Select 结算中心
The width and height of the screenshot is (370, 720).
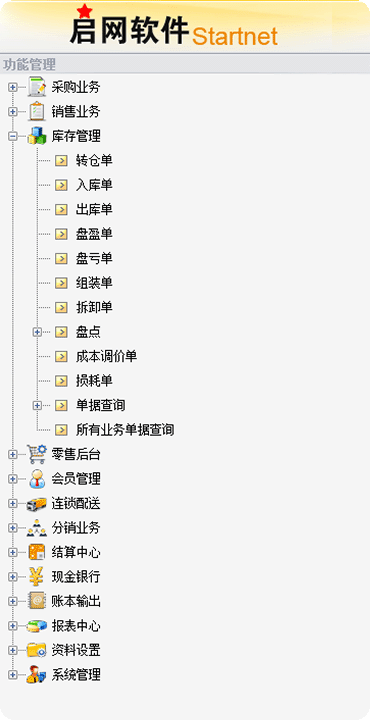tap(76, 553)
